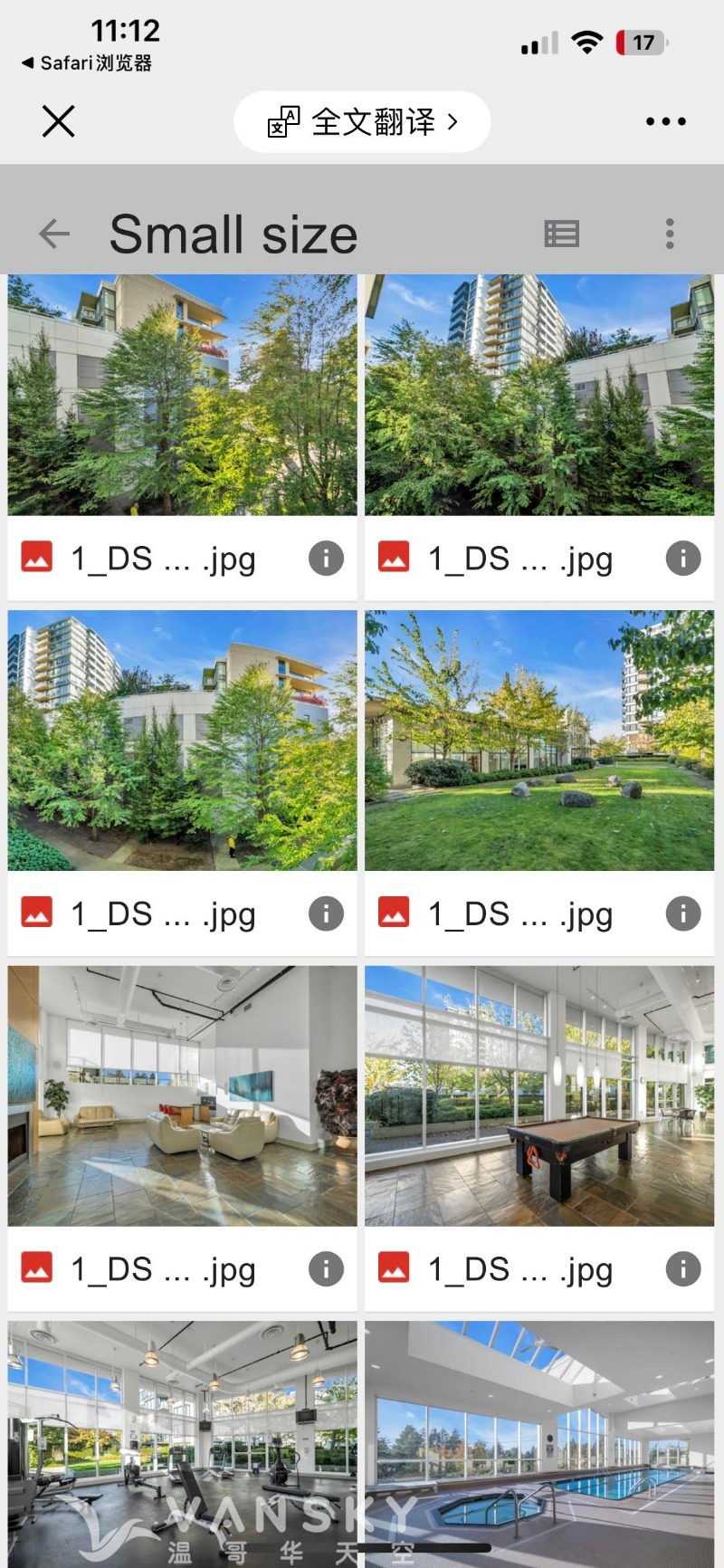Open the folder's vertical overflow menu
The image size is (724, 1568).
670,234
